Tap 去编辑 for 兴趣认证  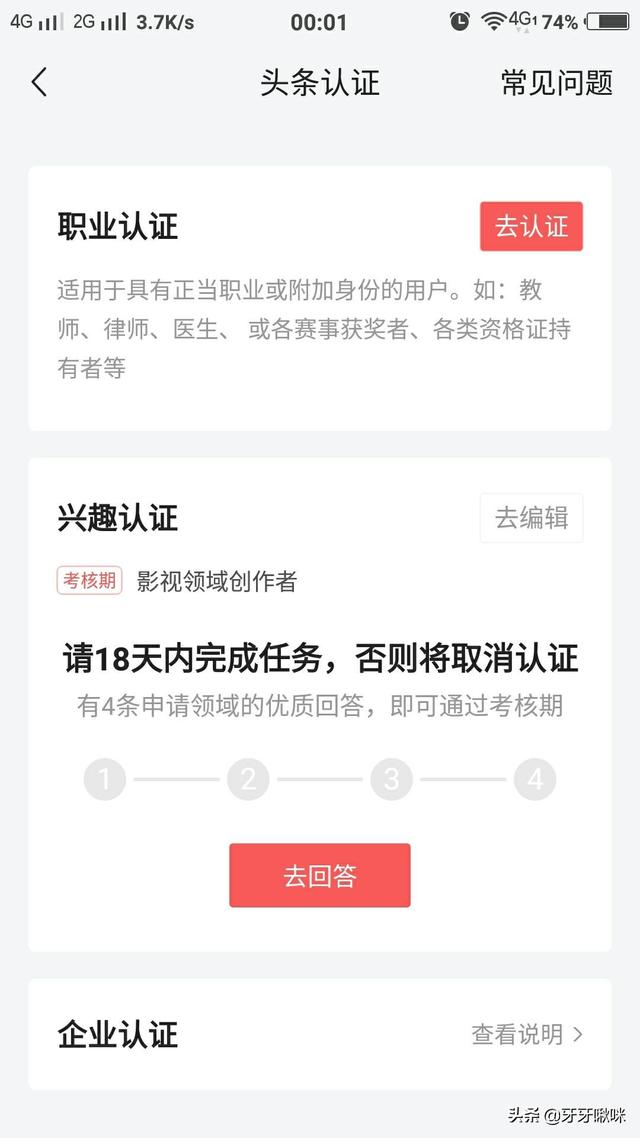pos(531,518)
